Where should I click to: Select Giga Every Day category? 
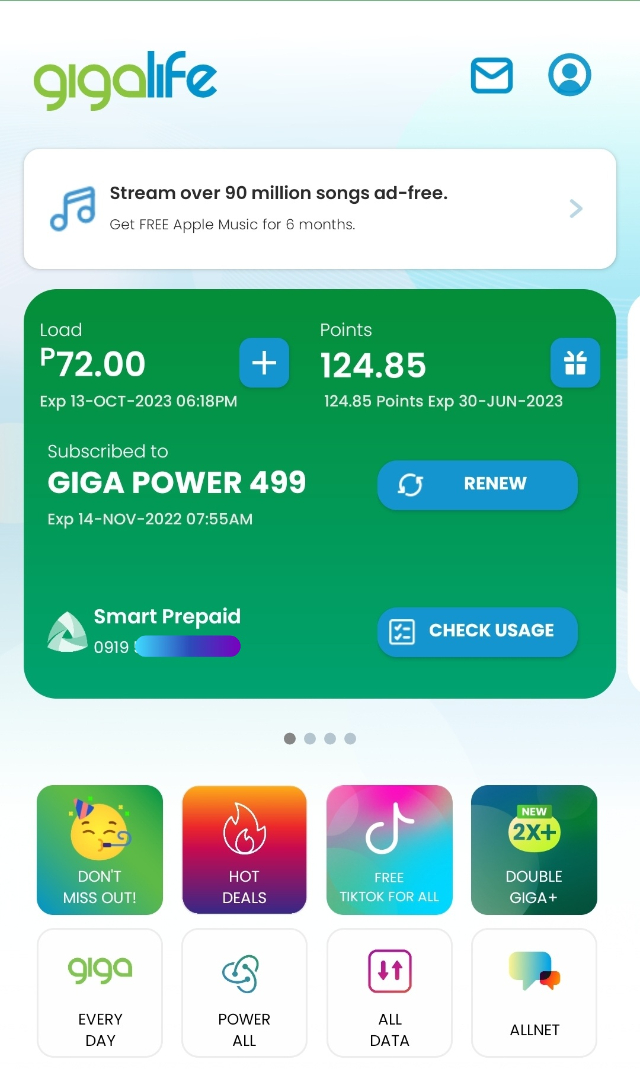(100, 993)
